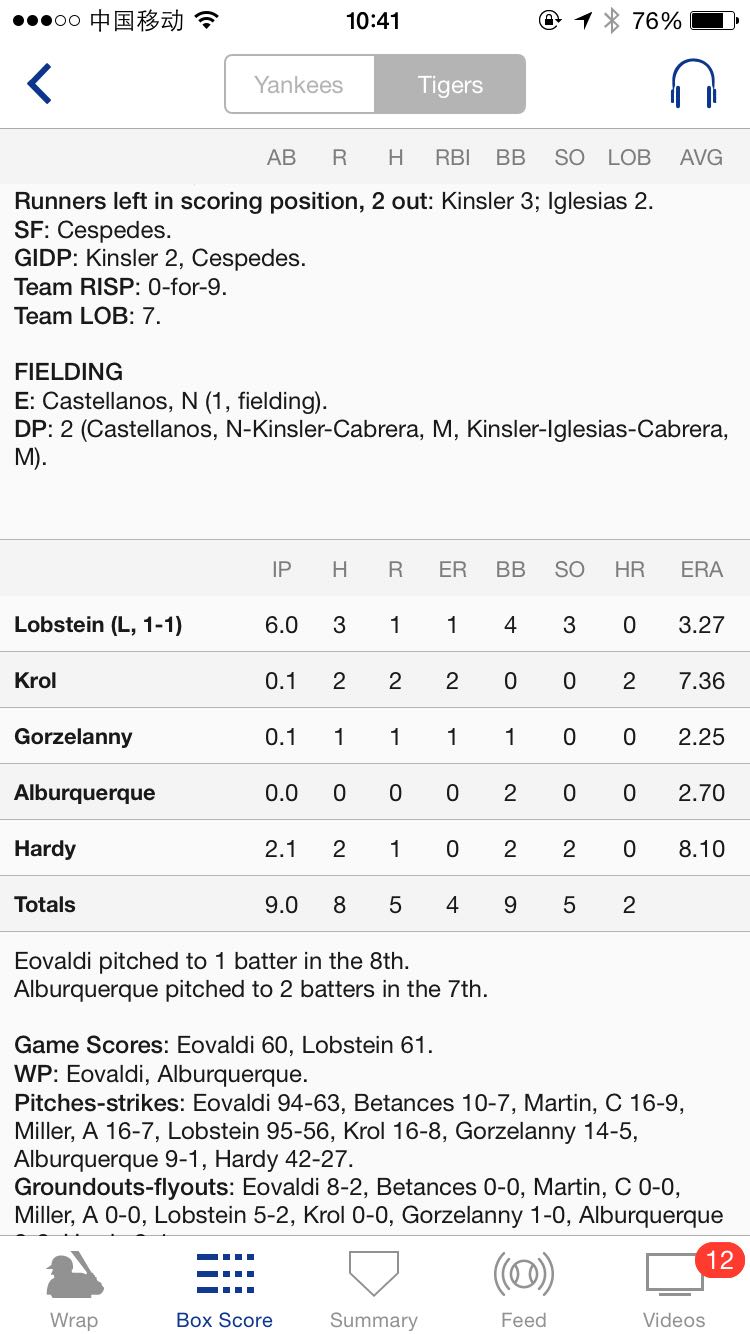Open the Feed tab
The height and width of the screenshot is (1334, 750).
pyautogui.click(x=524, y=1289)
